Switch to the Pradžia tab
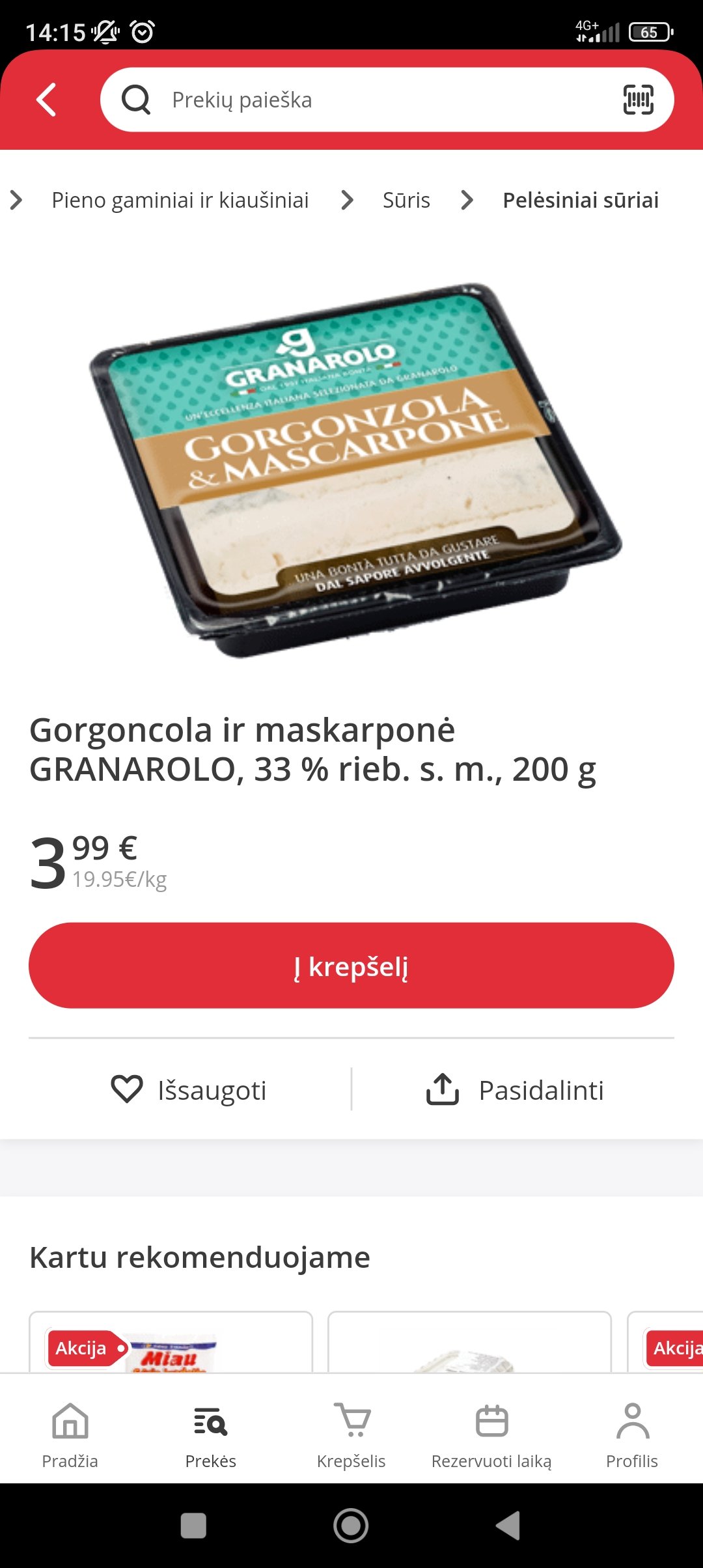This screenshot has height=1568, width=703. (x=70, y=1435)
